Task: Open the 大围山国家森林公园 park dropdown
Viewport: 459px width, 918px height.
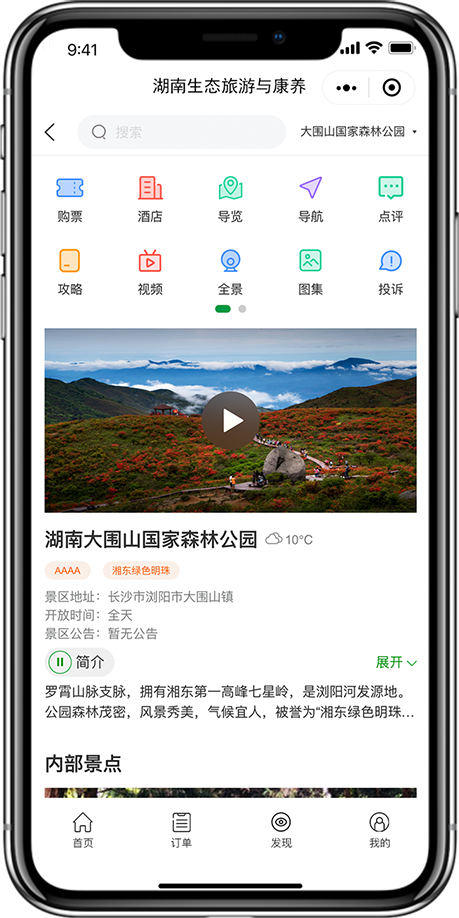Action: pos(358,132)
